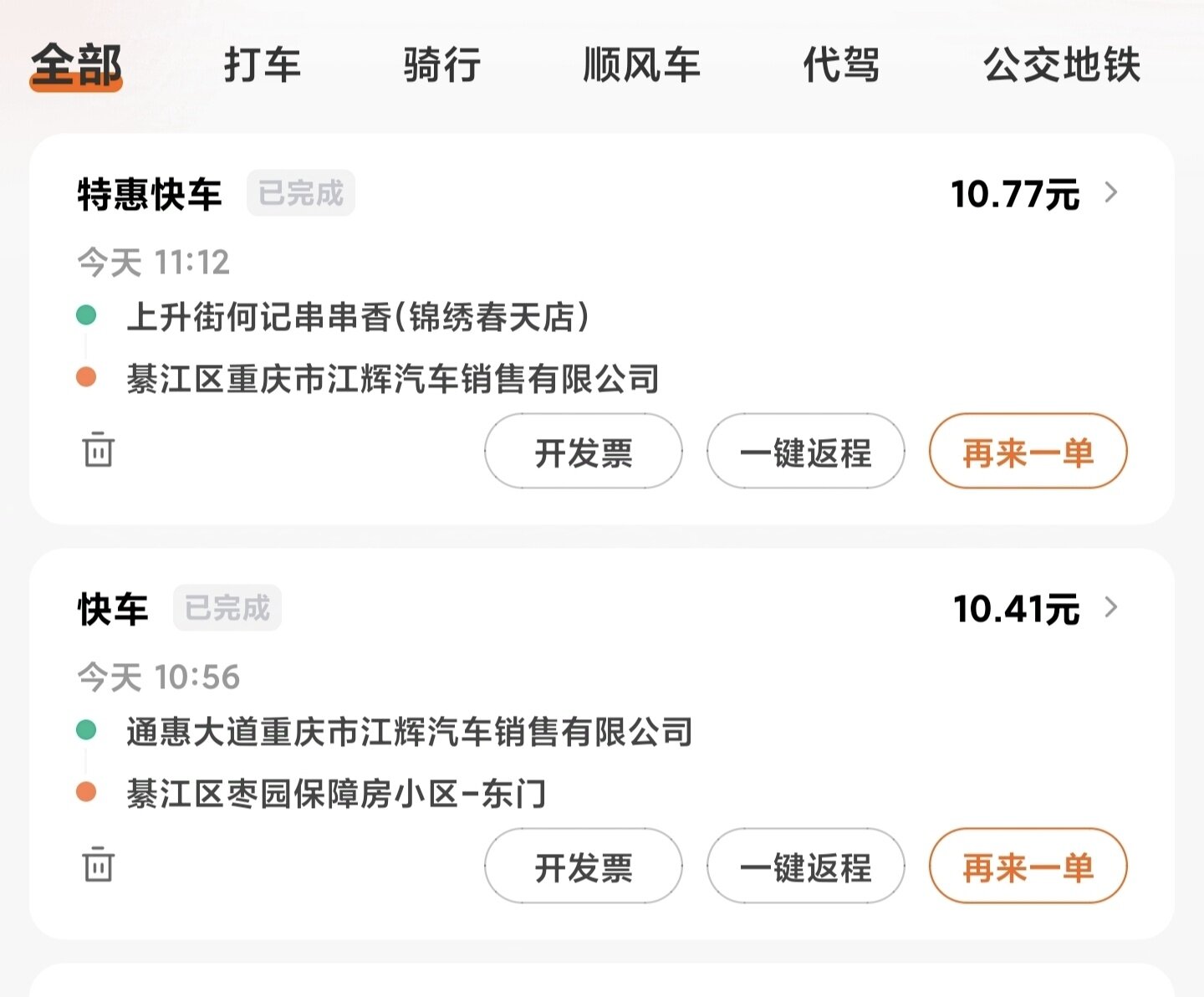Delete the 特惠快车 order via trash icon

[99, 449]
